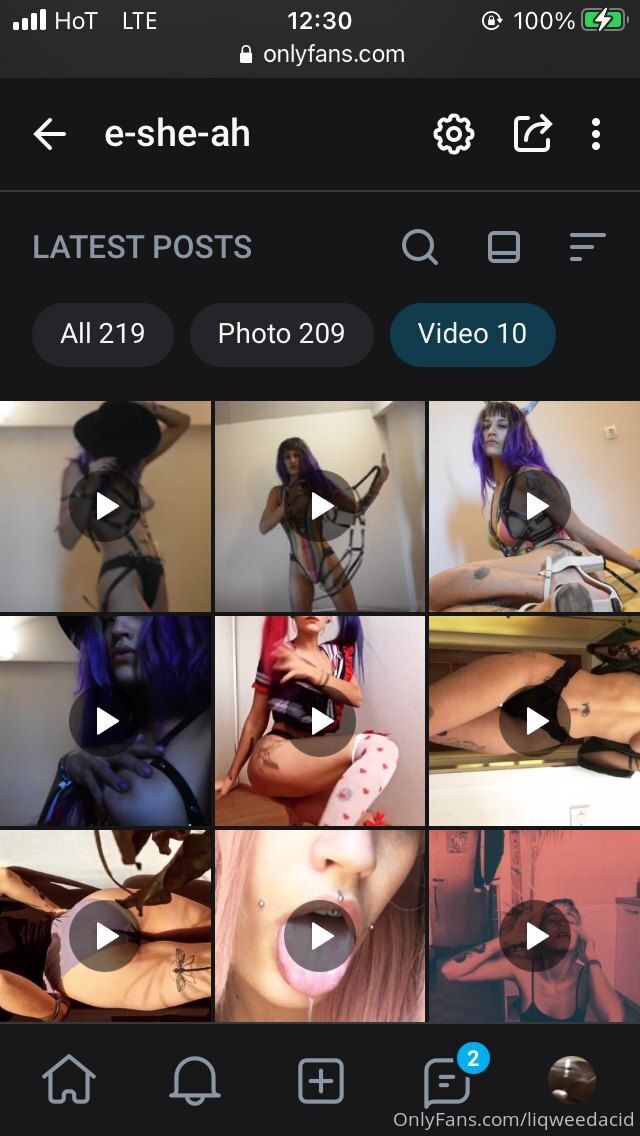Create a new post with plus button

tap(321, 1081)
